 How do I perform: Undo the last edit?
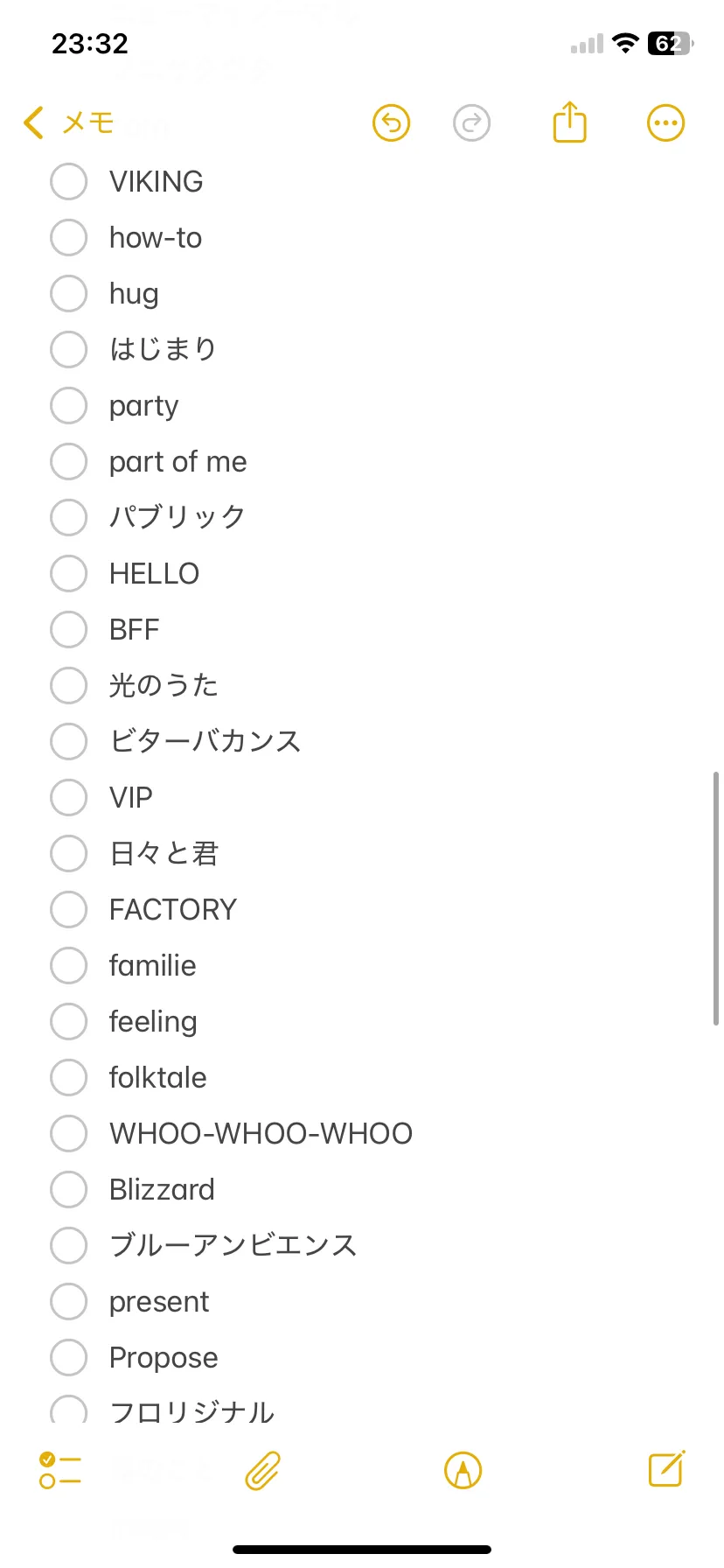point(391,123)
